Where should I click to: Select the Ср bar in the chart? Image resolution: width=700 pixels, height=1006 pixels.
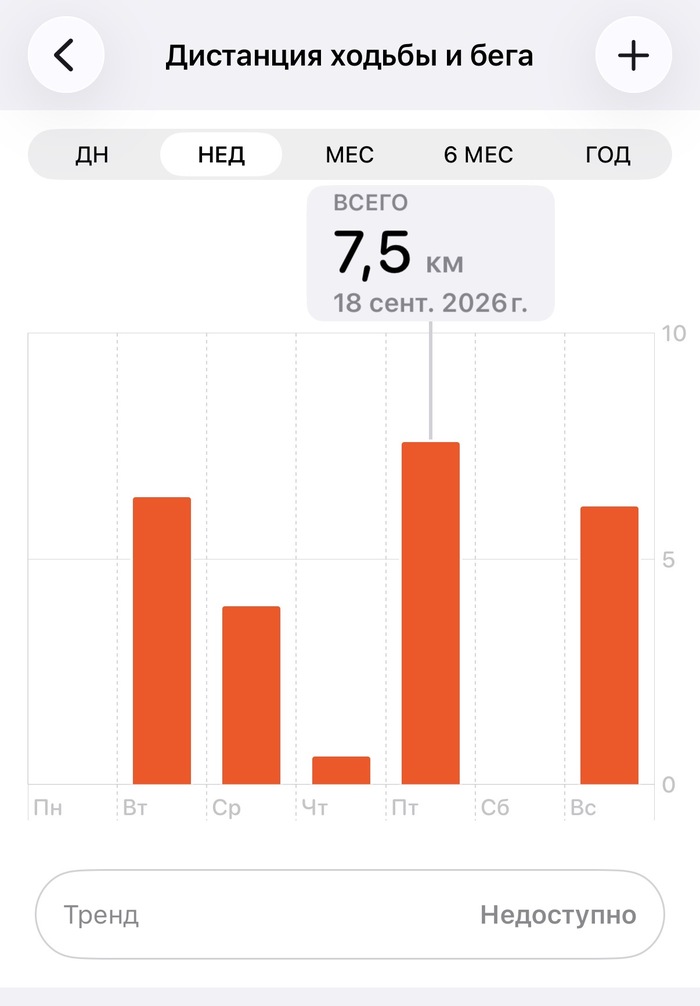coord(252,695)
